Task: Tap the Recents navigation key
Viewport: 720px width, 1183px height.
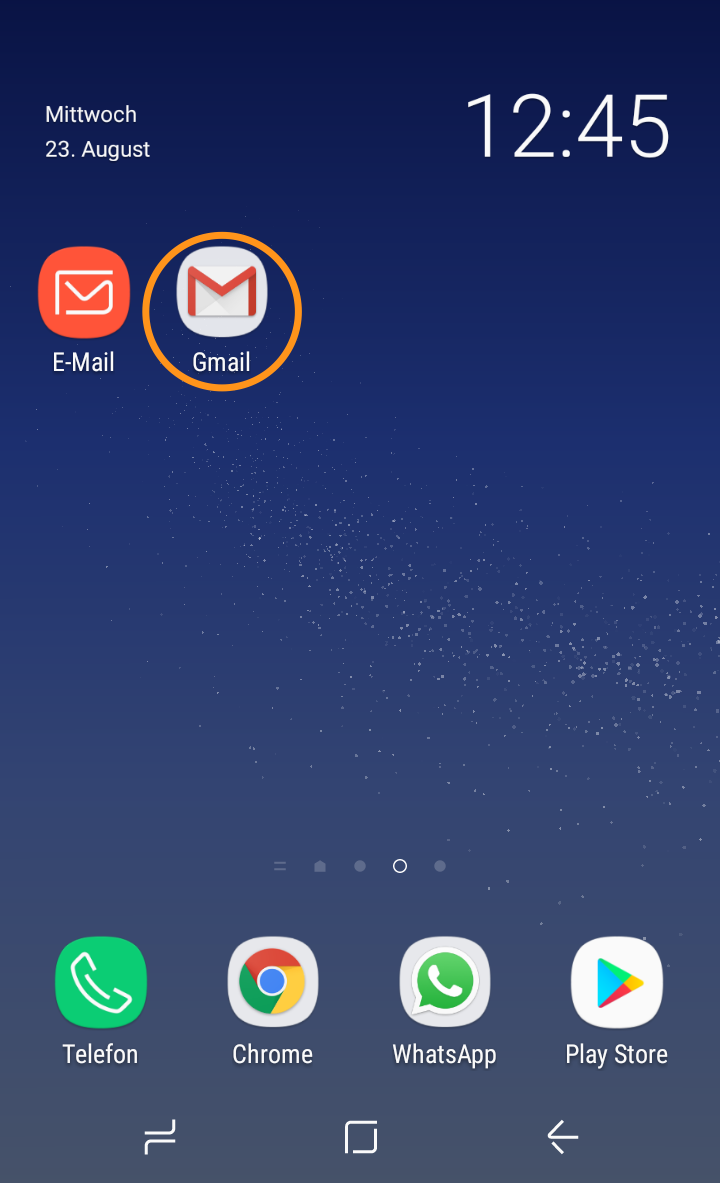Action: coord(159,1137)
